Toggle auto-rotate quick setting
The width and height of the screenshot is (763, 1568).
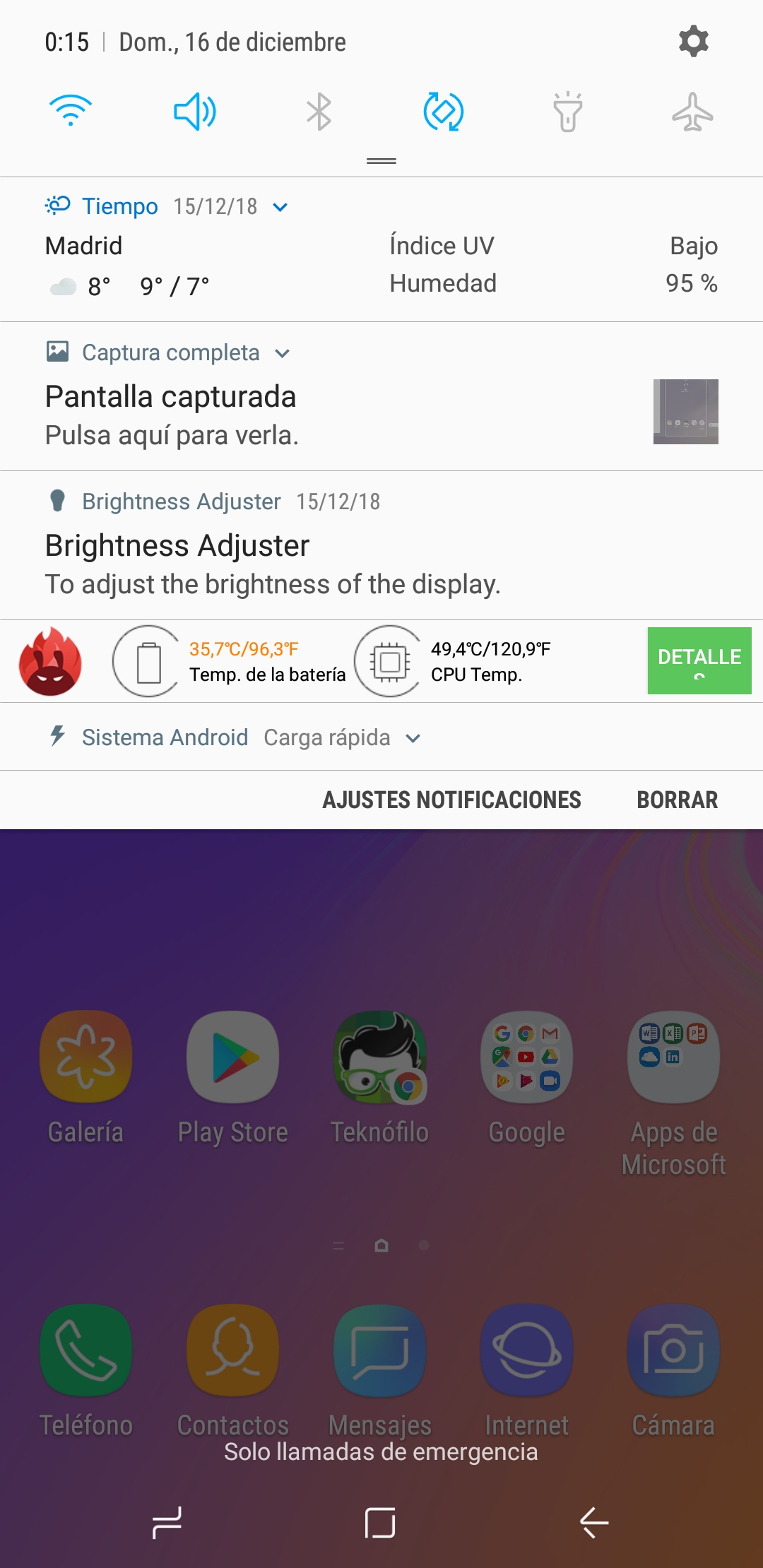pos(444,112)
